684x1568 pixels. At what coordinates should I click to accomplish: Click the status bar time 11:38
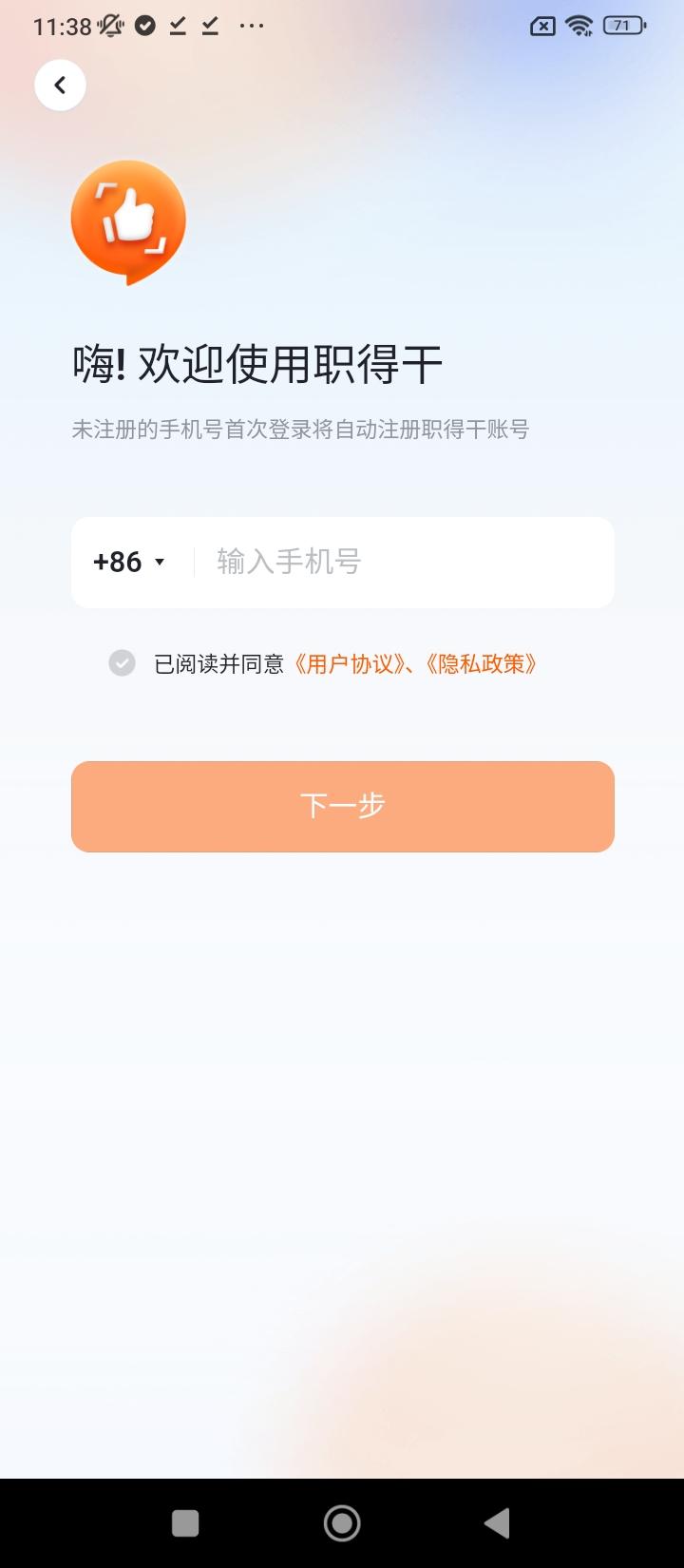coord(61,26)
